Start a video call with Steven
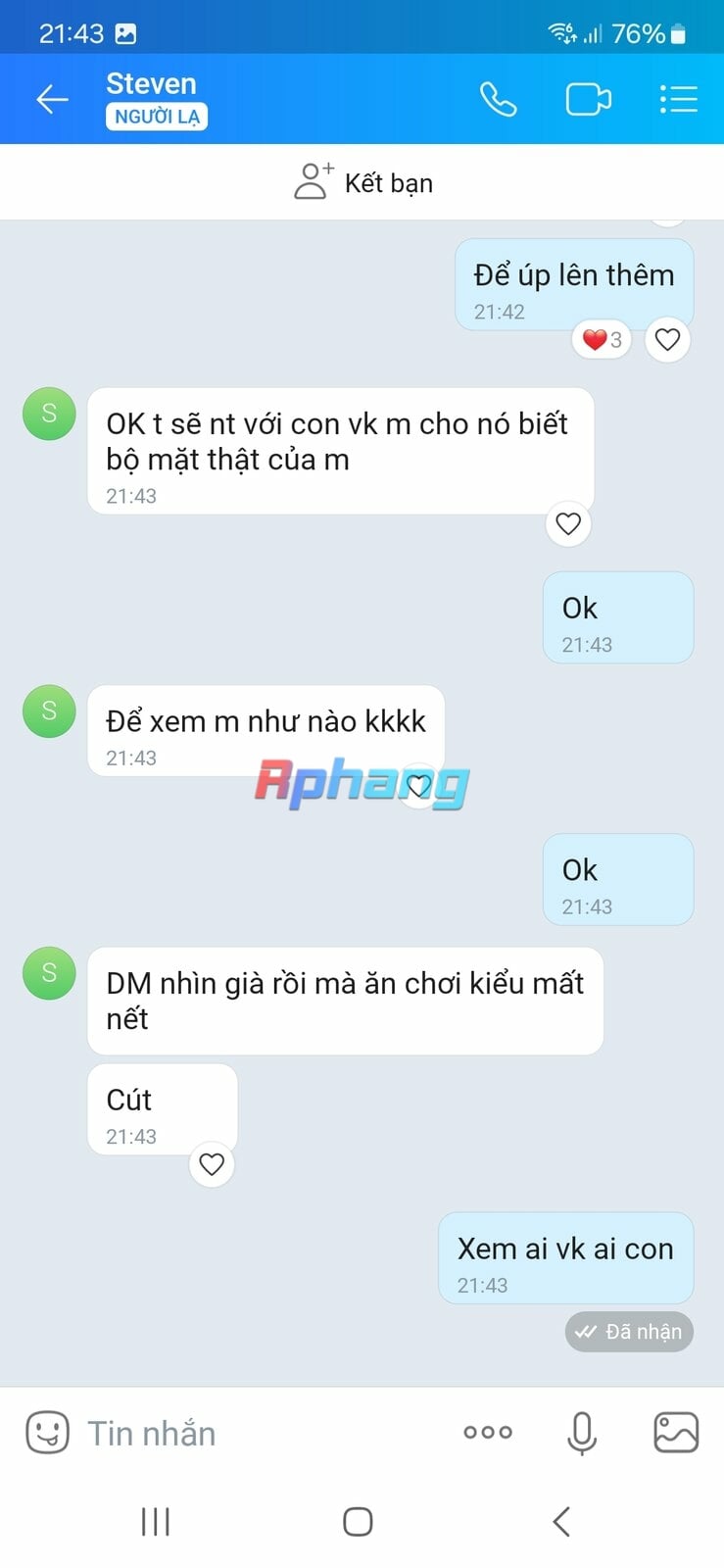724x1568 pixels. [588, 99]
